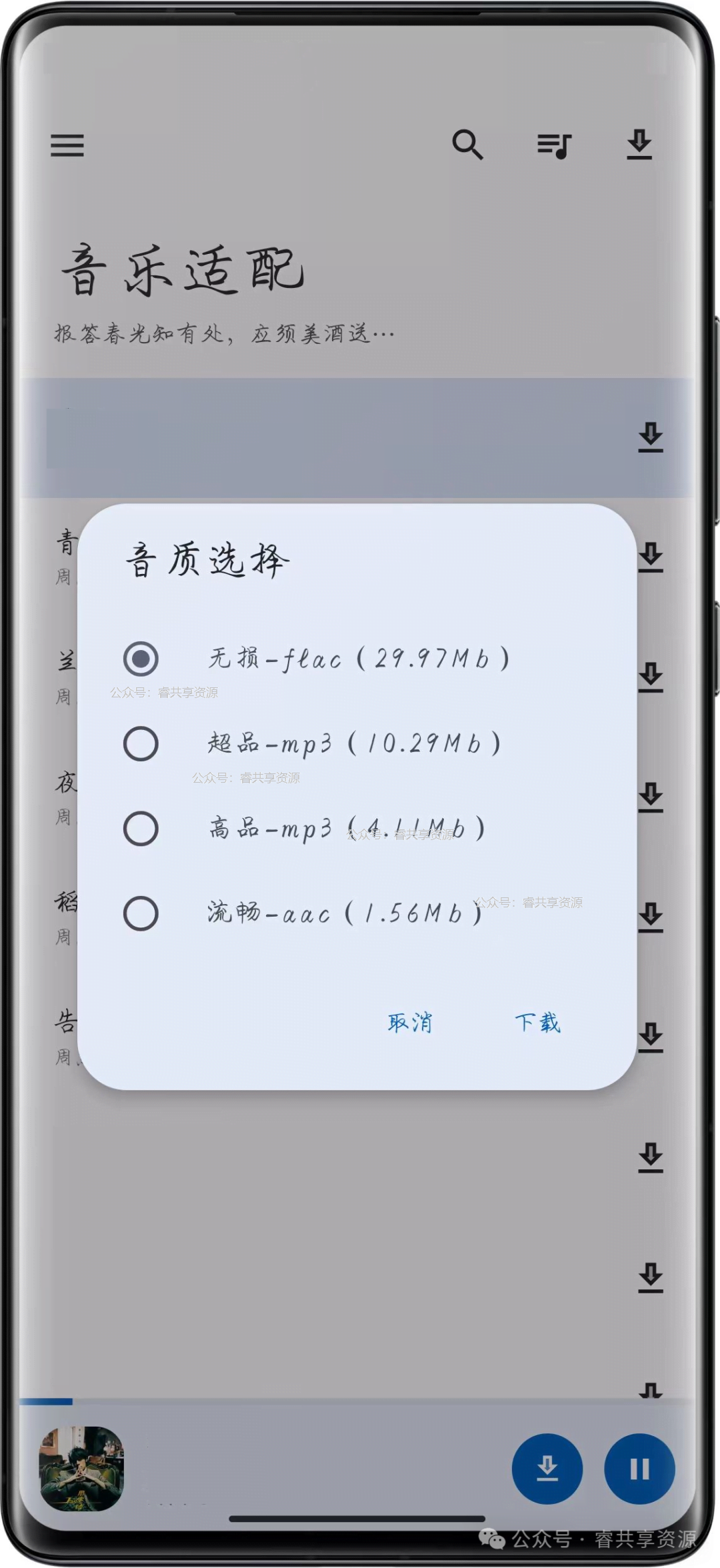The height and width of the screenshot is (1568, 720).
Task: Open the now-playing album cover
Action: tap(81, 1469)
